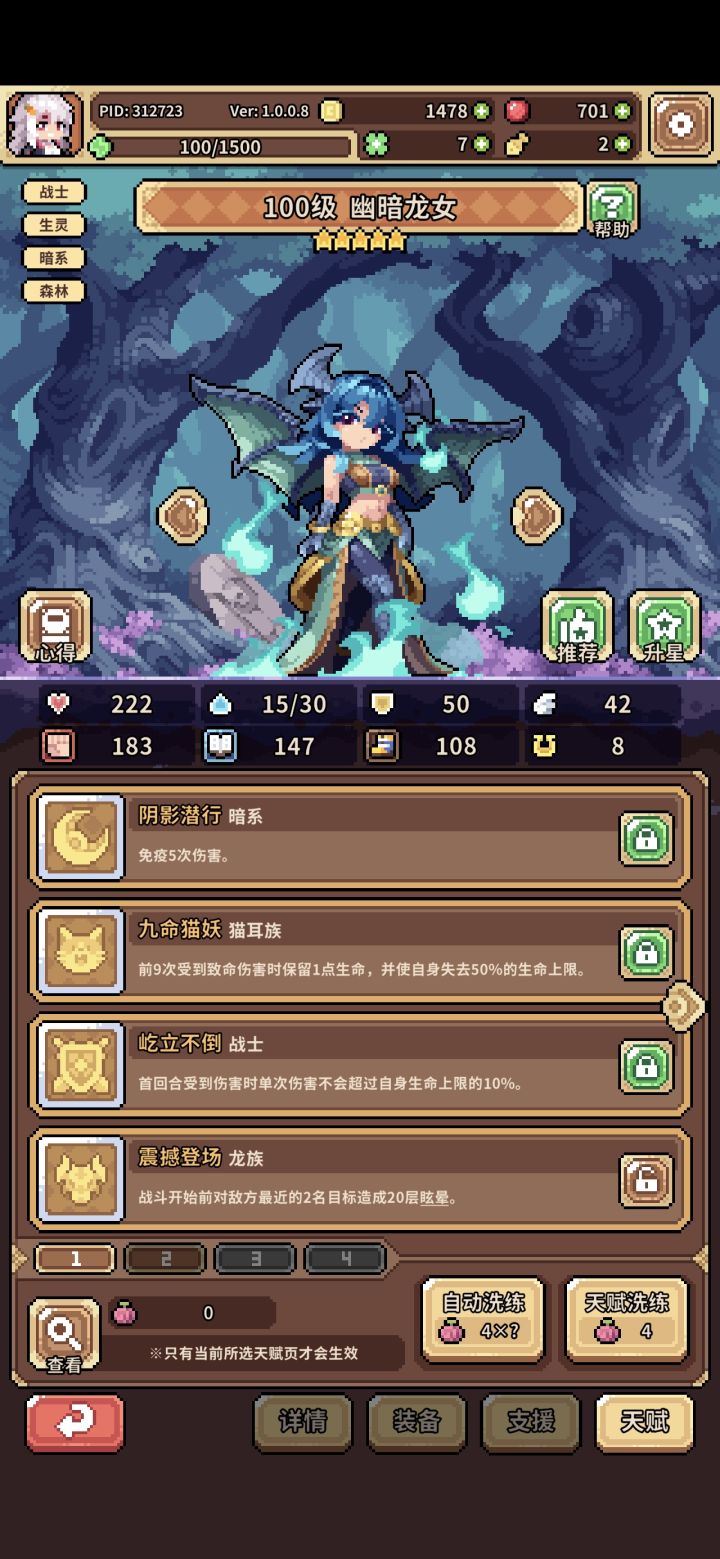Viewport: 720px width, 1559px height.
Task: Click the left character switch arrow
Action: coord(180,514)
